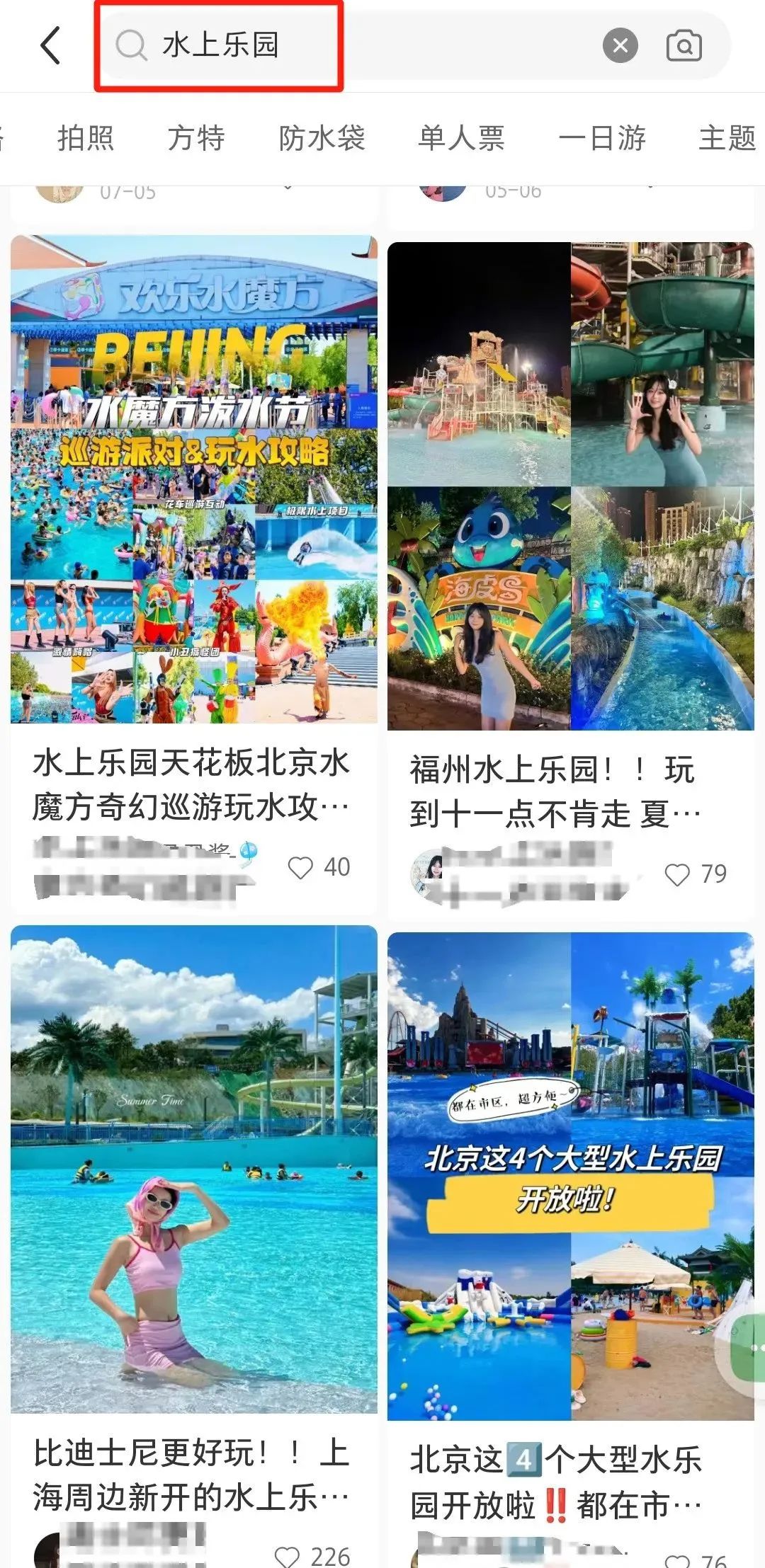This screenshot has height=1568, width=765.
Task: Open the 比迪士尼更好玩 Shanghai post
Action: tap(193, 1168)
